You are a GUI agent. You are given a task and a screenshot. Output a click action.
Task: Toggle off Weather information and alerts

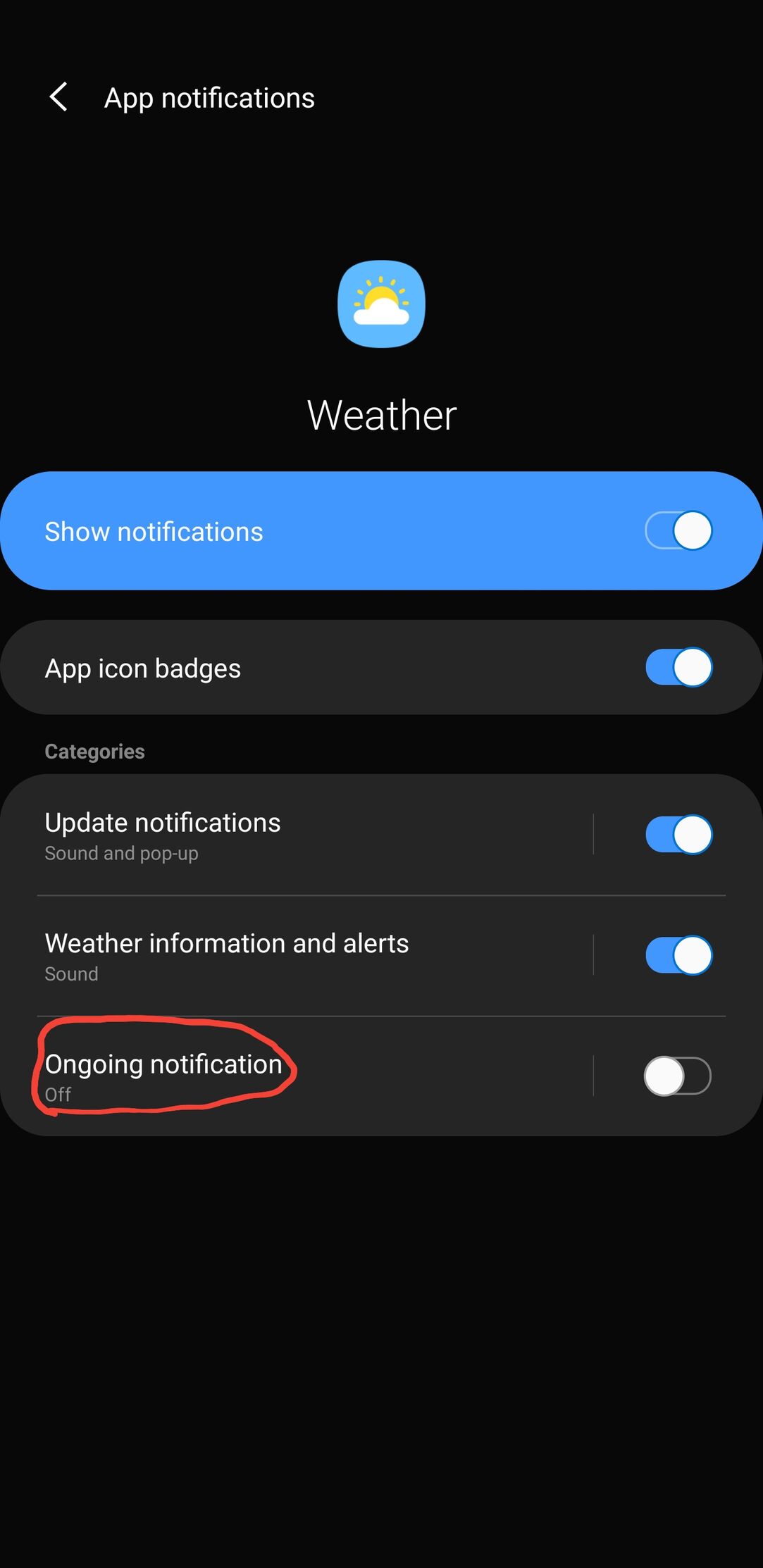point(678,955)
